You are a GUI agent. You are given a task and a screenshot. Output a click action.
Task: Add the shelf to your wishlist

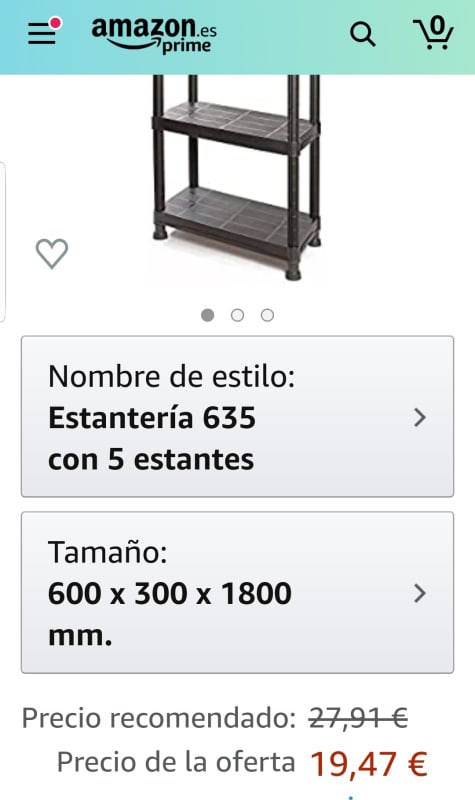[52, 254]
